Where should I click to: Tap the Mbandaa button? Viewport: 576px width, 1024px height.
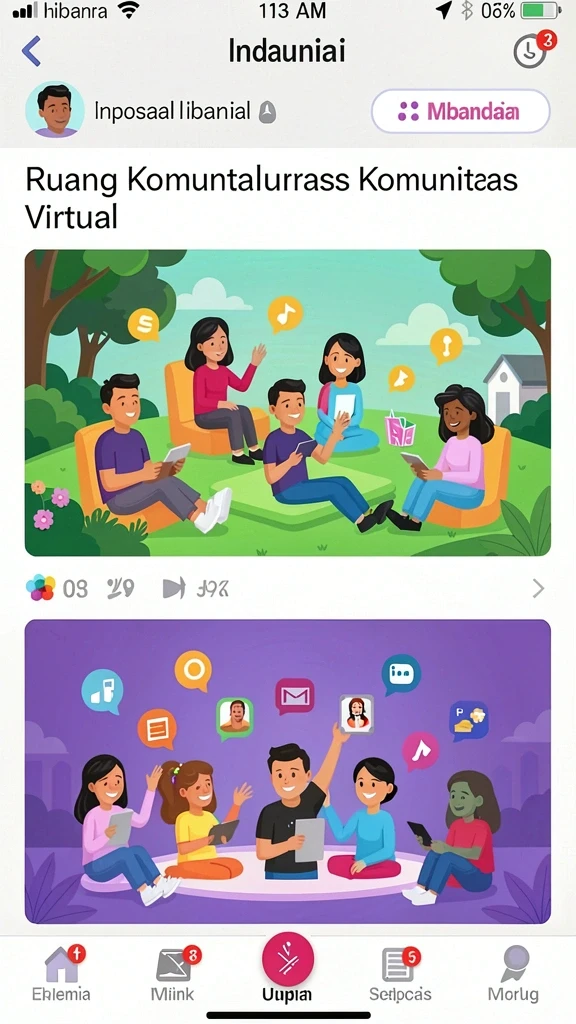(x=460, y=112)
